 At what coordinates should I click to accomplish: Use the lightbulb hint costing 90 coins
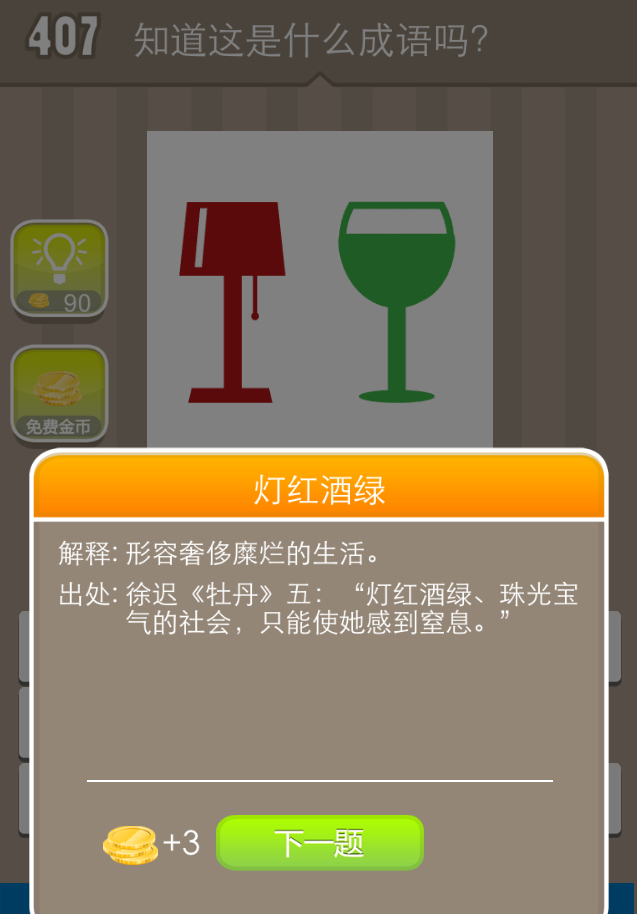(59, 268)
